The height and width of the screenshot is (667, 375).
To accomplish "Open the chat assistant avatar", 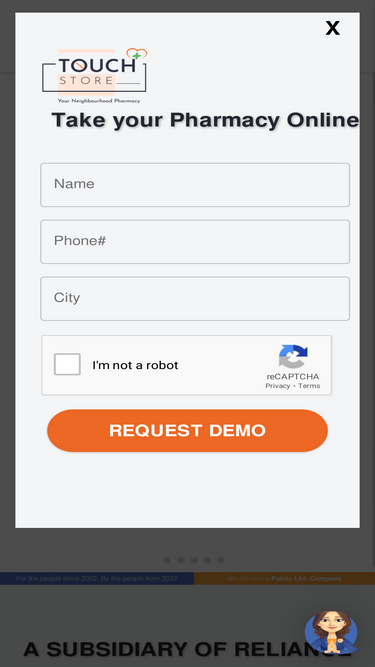I will click(x=331, y=633).
